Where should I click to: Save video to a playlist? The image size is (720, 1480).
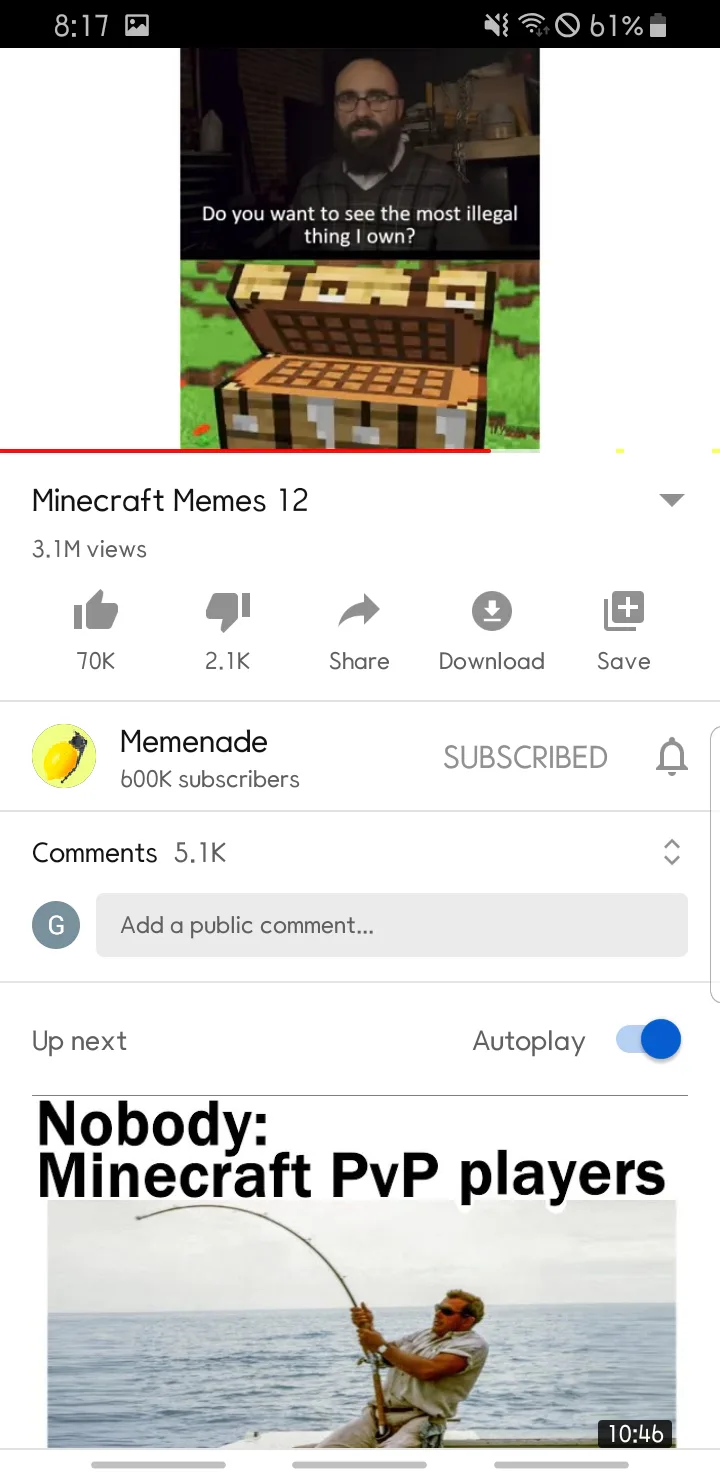[x=623, y=612]
